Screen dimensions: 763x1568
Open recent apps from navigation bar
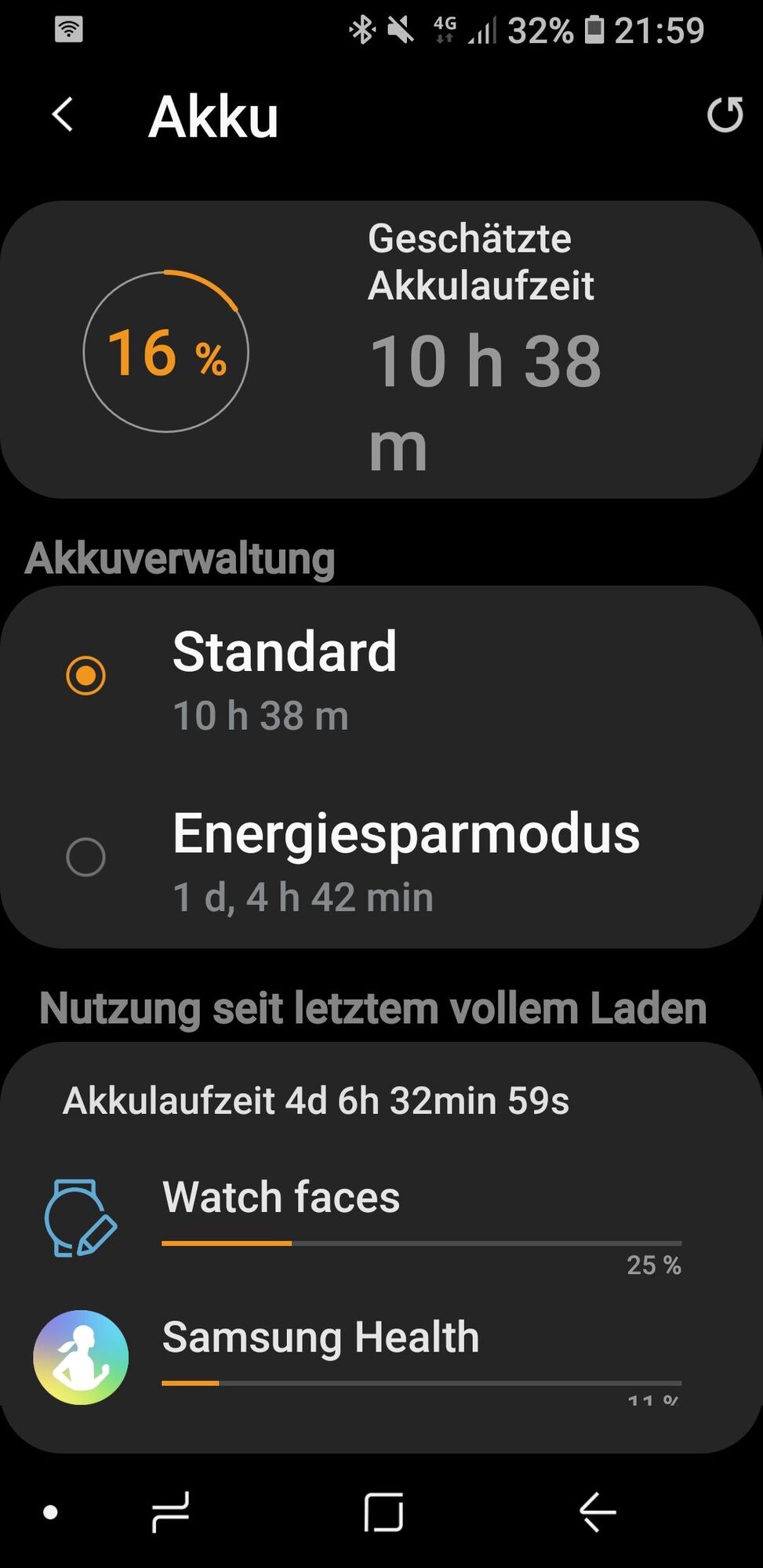[170, 1512]
